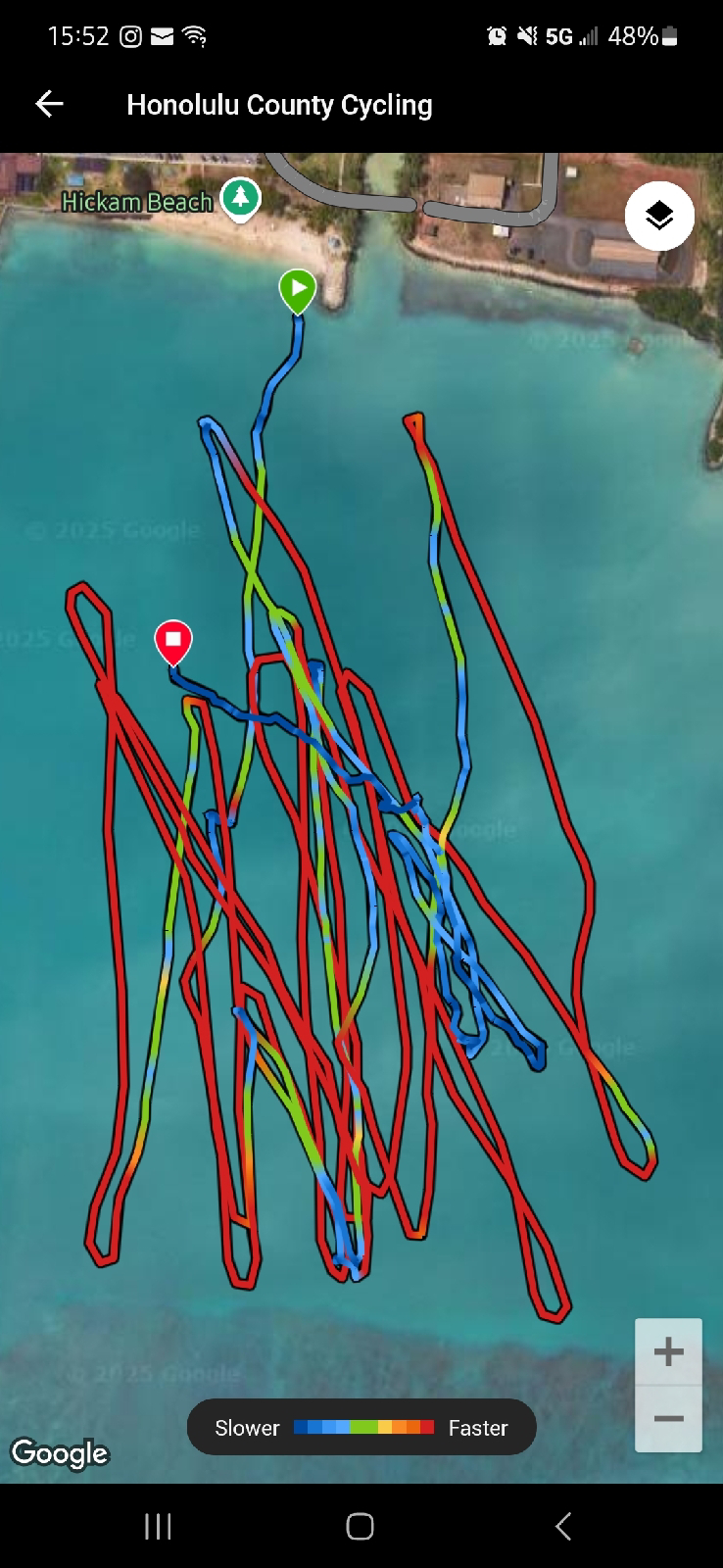Open the map layers selector

(x=659, y=216)
